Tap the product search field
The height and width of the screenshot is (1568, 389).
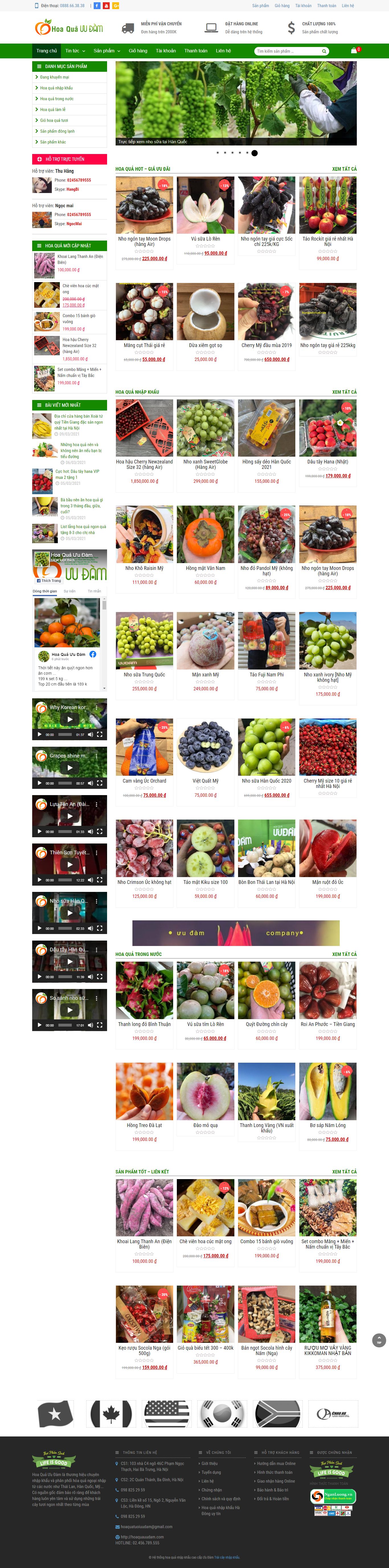pyautogui.click(x=287, y=51)
